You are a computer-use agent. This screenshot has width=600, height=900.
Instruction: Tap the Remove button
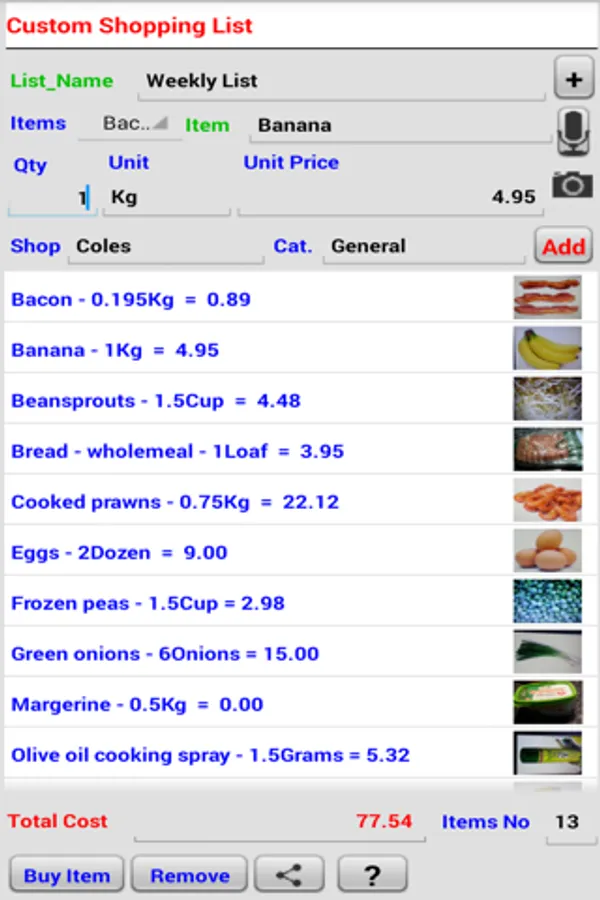pyautogui.click(x=189, y=875)
